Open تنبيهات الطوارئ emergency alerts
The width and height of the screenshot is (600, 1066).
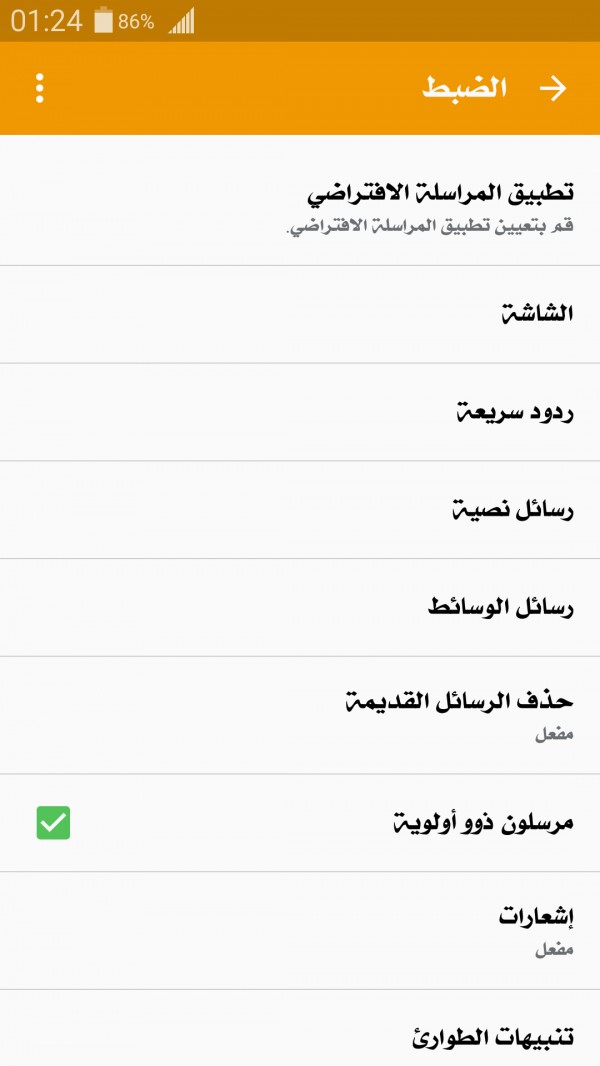point(300,1036)
